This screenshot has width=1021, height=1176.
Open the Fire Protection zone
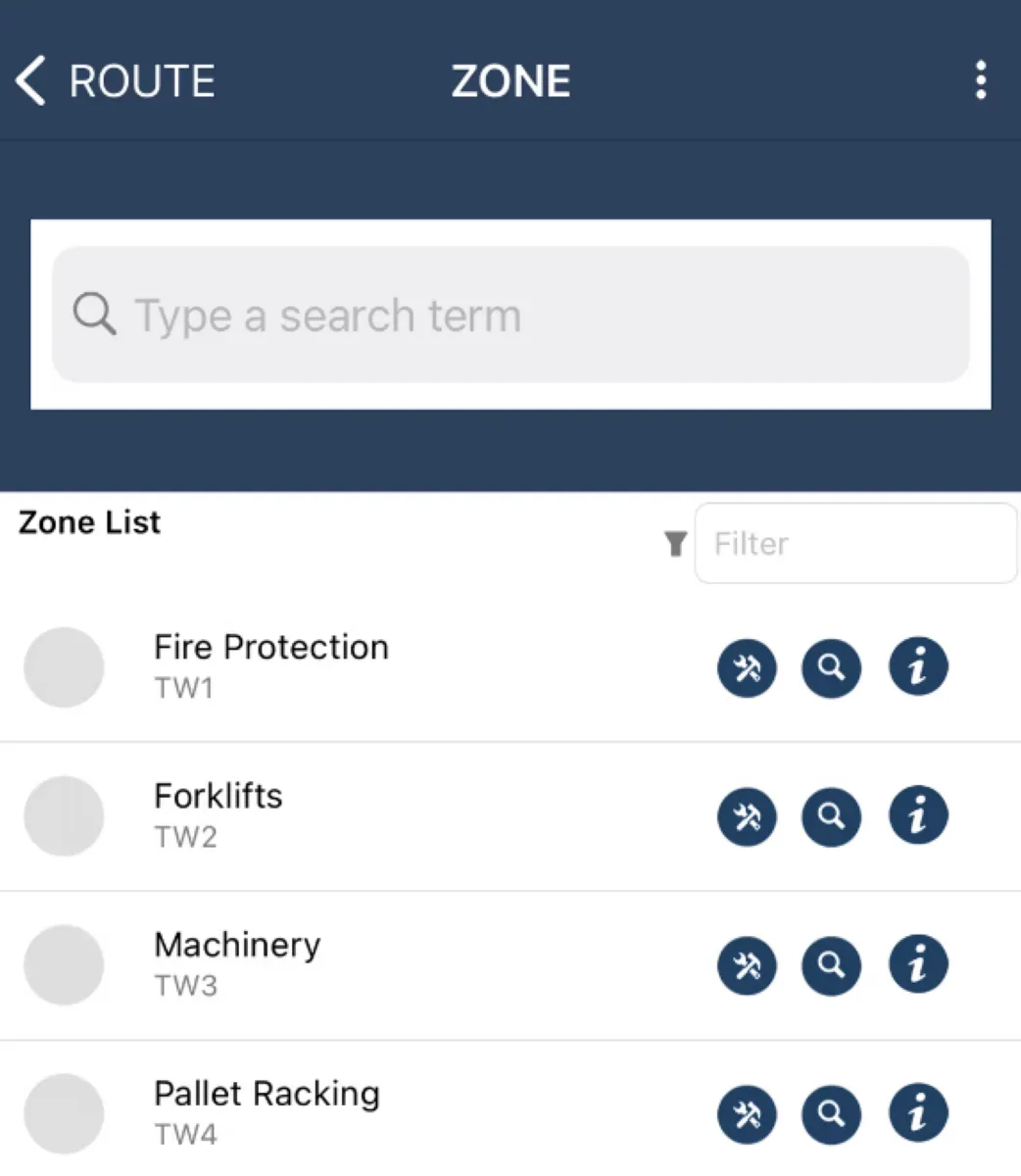tap(271, 665)
